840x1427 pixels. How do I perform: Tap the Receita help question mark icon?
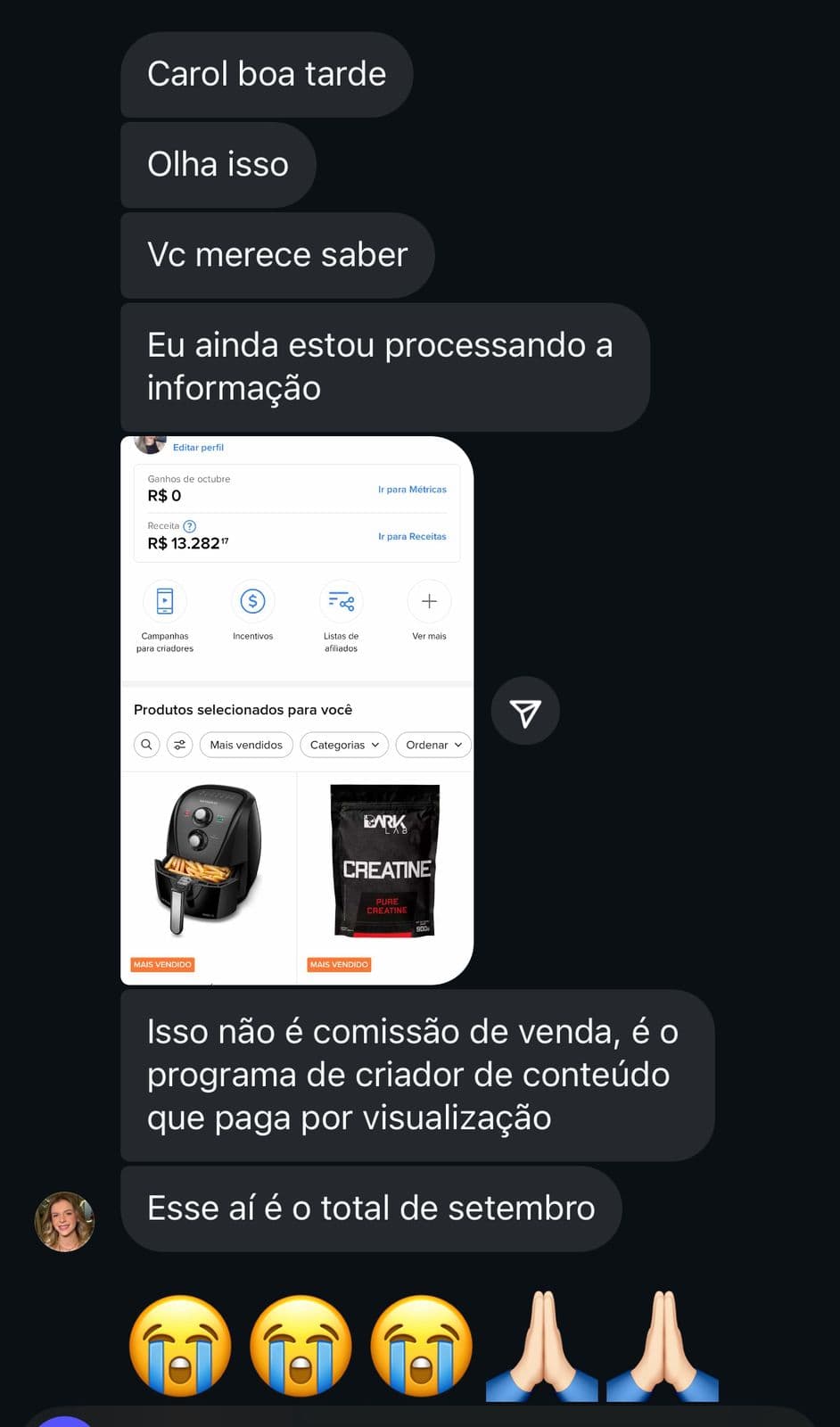coord(189,526)
